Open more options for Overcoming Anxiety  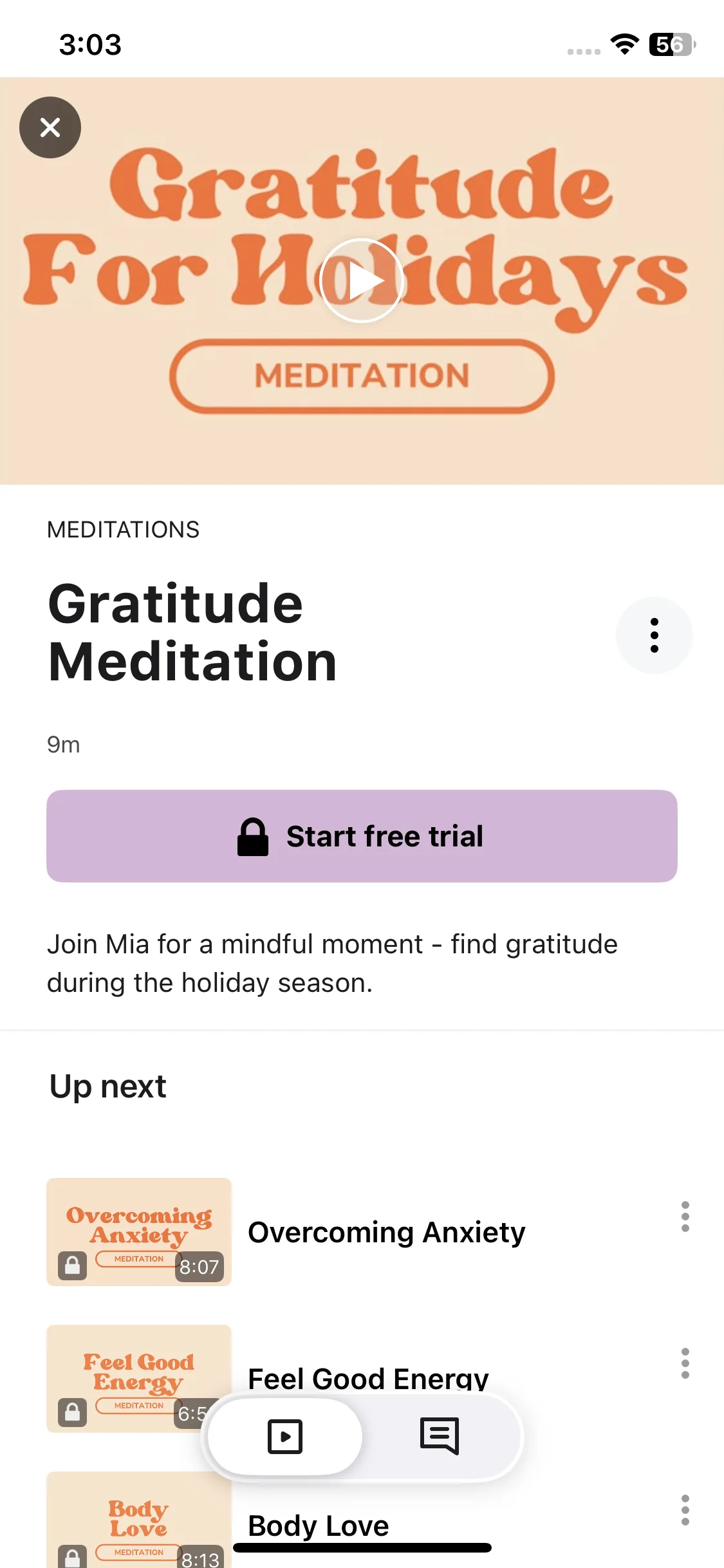(x=685, y=1217)
